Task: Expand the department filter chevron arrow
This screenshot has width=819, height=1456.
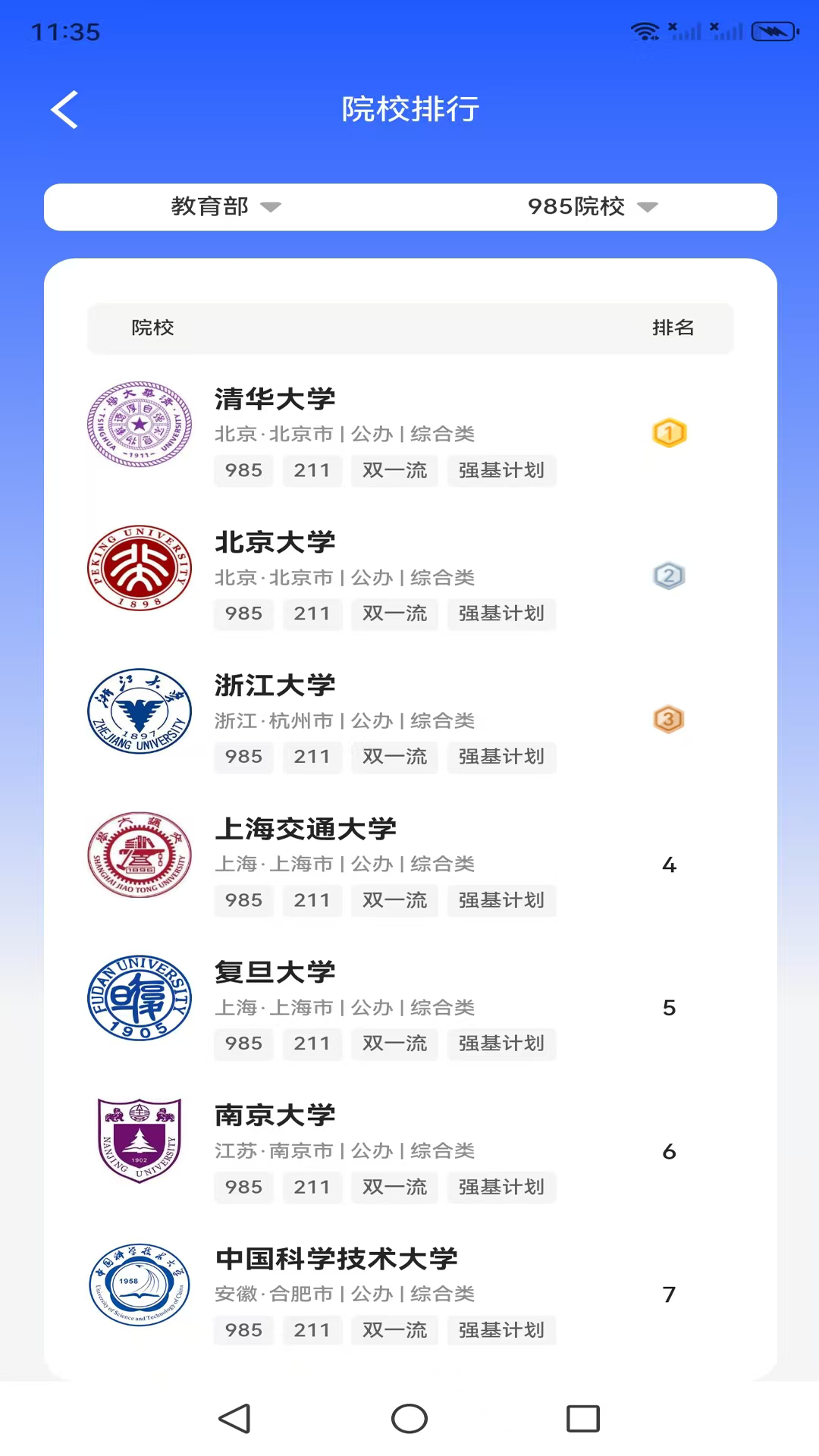Action: tap(271, 207)
